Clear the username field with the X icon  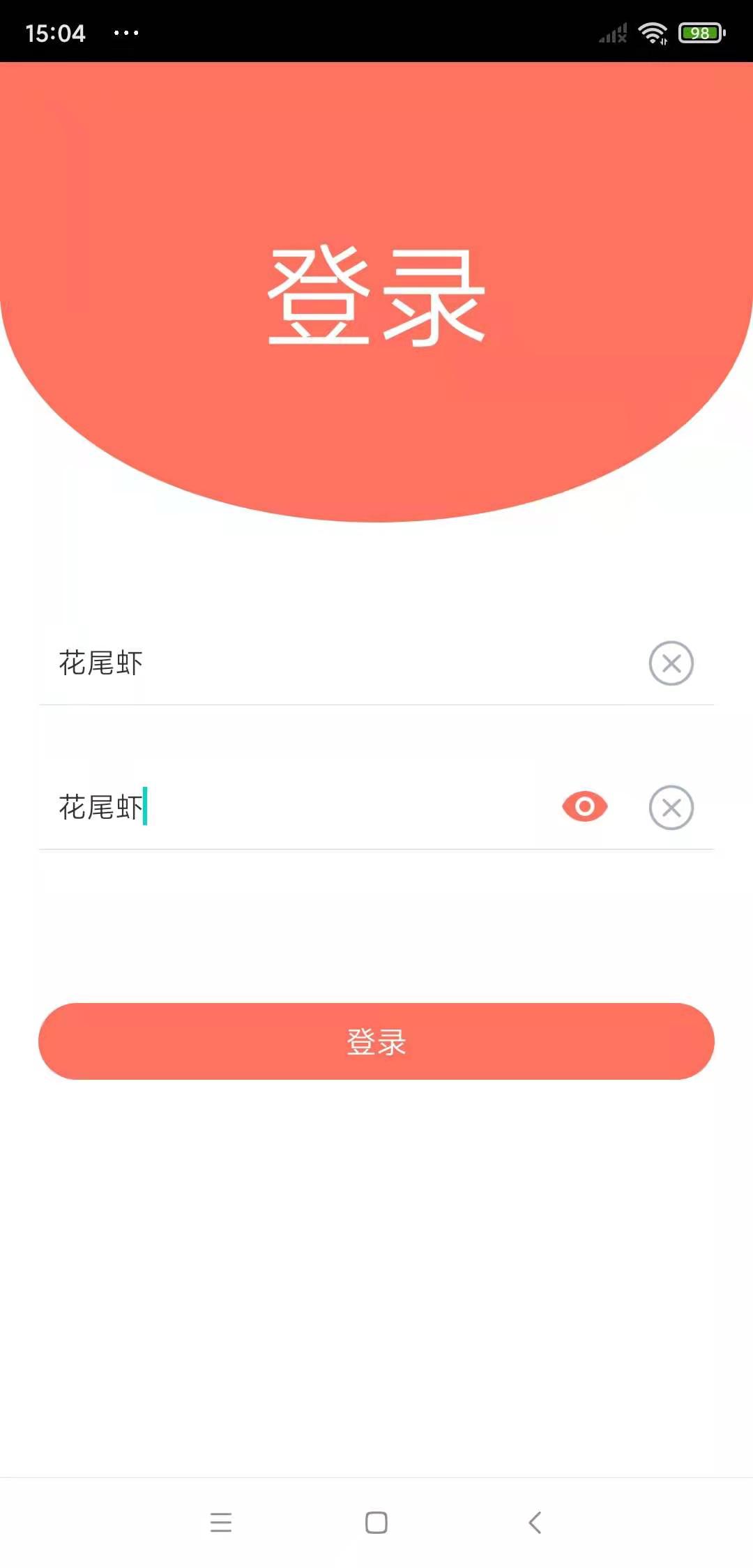pos(671,664)
